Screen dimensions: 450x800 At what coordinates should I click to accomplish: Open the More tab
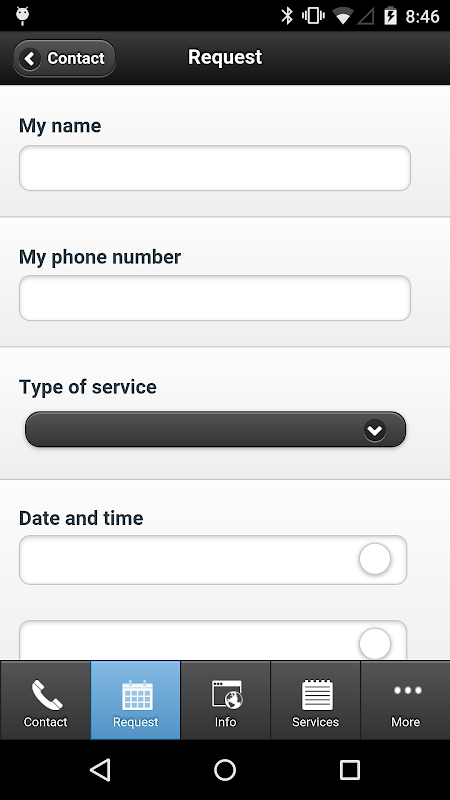tap(406, 700)
